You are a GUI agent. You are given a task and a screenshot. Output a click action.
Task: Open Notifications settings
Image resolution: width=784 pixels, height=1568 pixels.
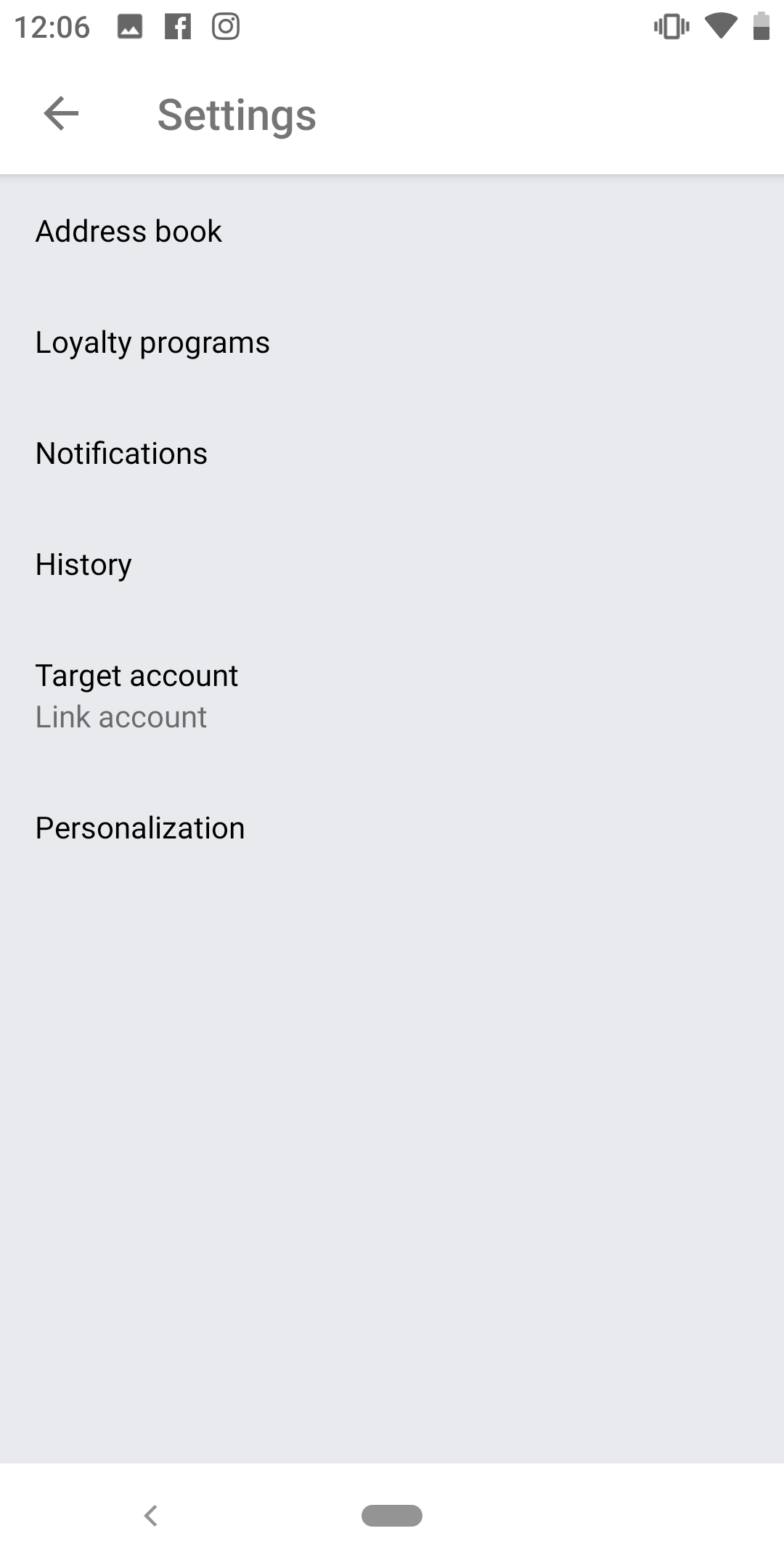click(x=392, y=453)
